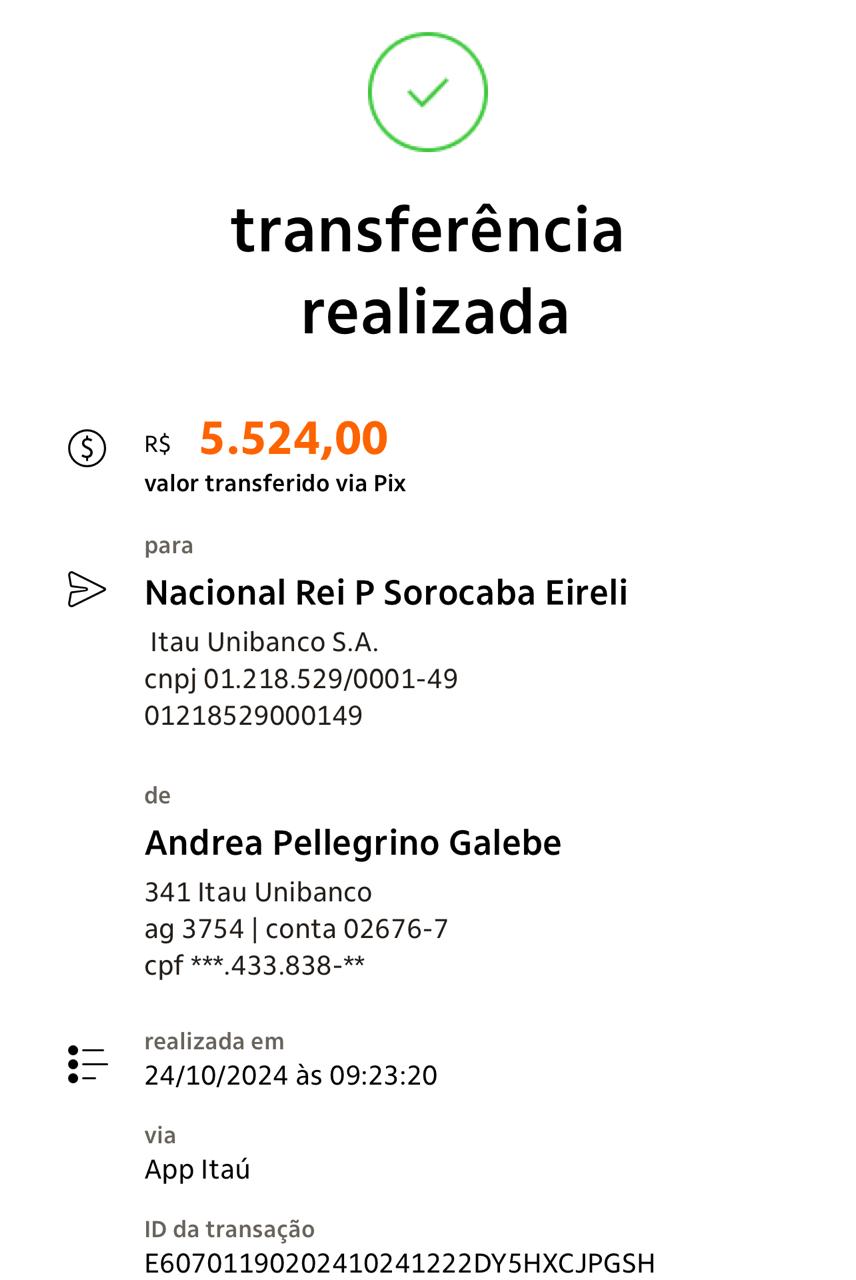This screenshot has height=1280, width=856.
Task: Select the cnpj 01.218.529/0001-49 text
Action: [300, 678]
